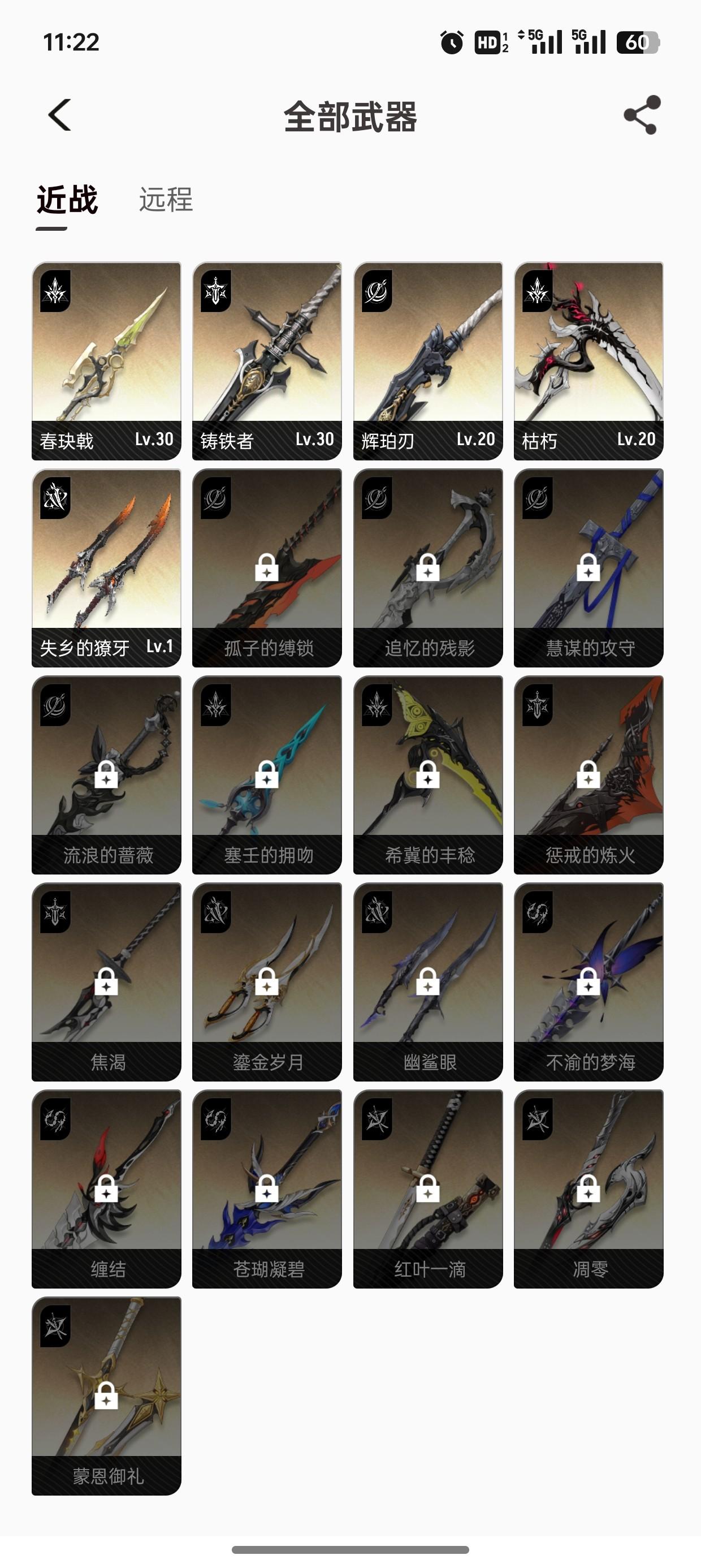Open the 春玦戟 Lv.30 weapon card
701x1568 pixels.
coord(106,360)
